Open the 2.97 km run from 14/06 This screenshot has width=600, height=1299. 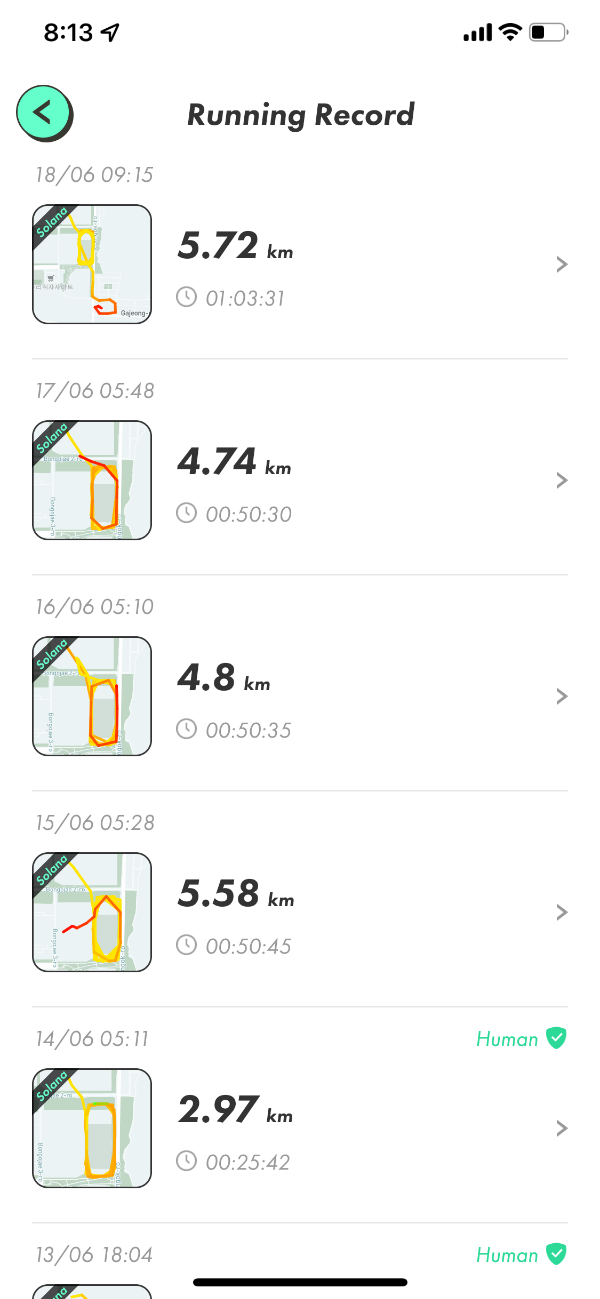300,1128
